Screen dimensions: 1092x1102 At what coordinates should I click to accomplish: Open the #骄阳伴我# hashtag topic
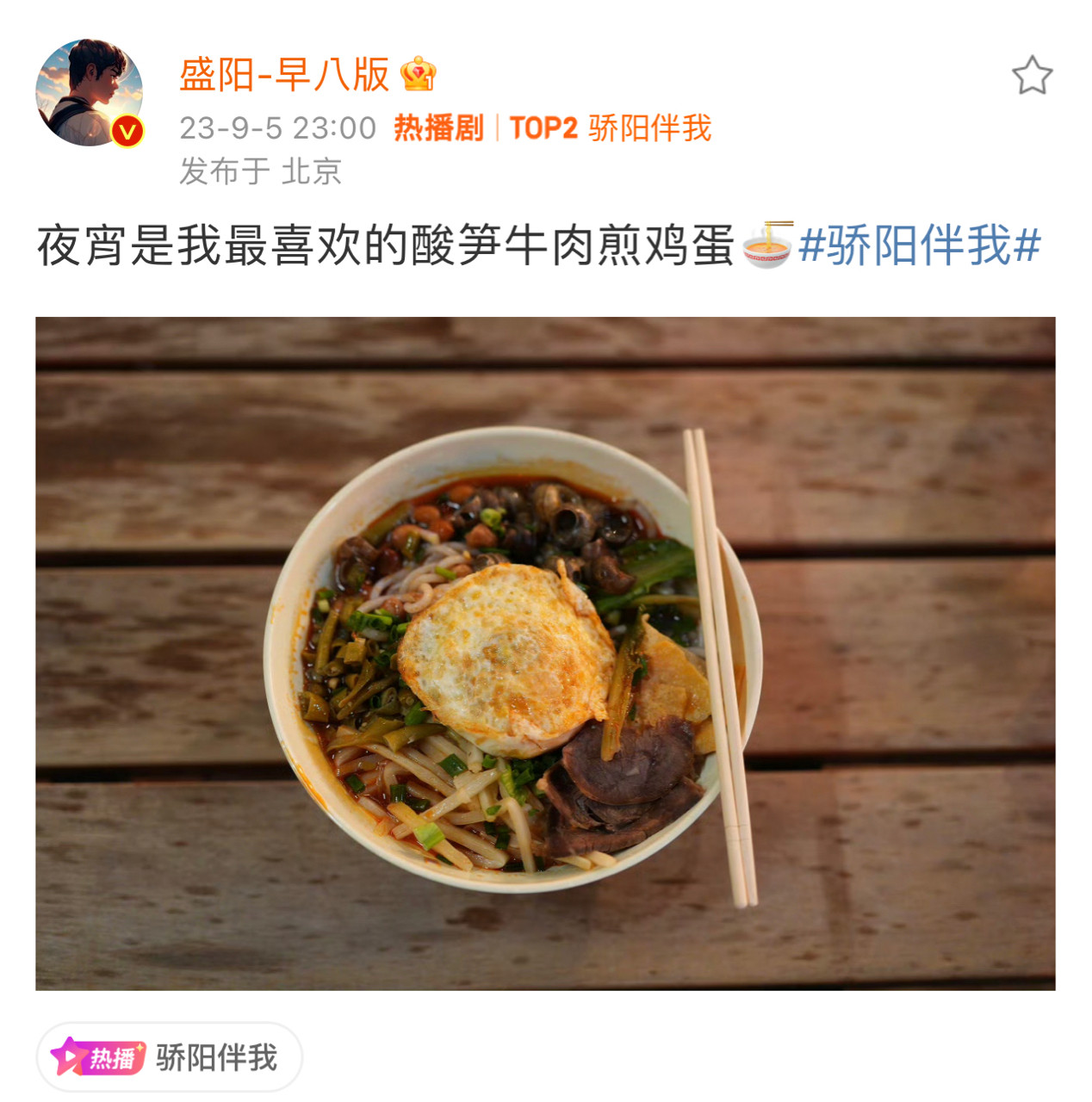(919, 245)
